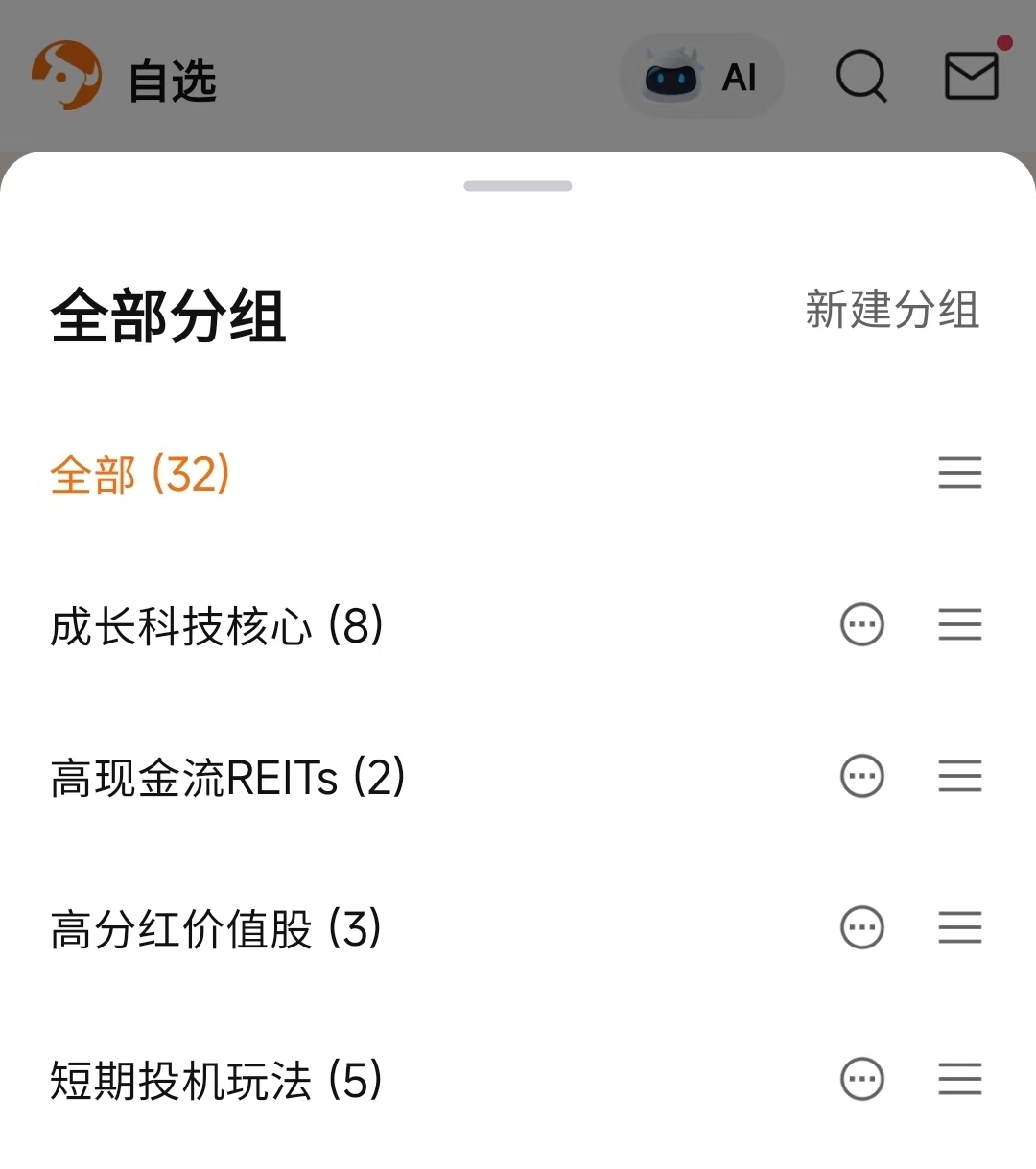The height and width of the screenshot is (1169, 1036).
Task: Open more options for 成长科技核心
Action: tap(861, 625)
